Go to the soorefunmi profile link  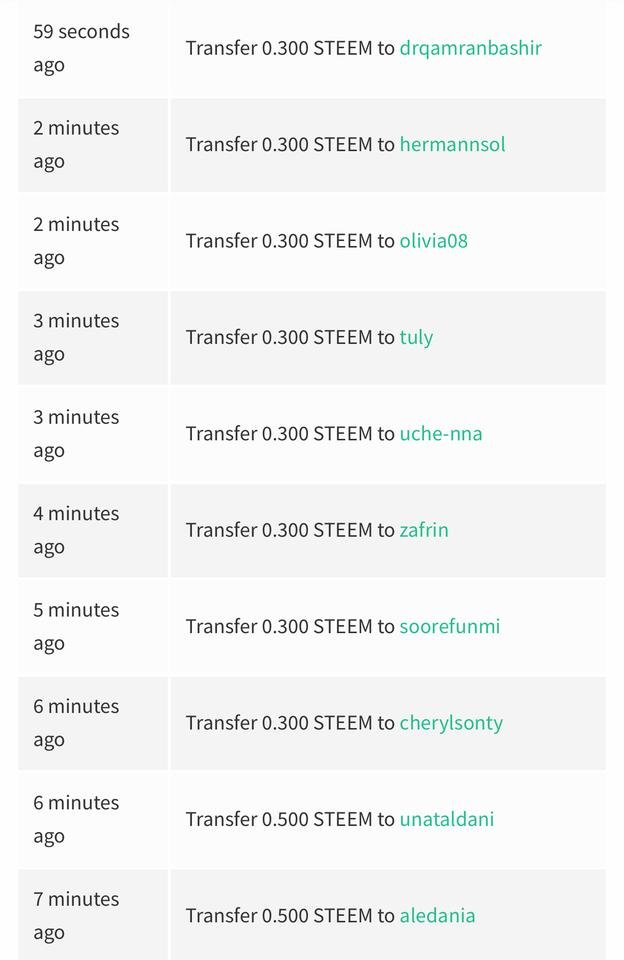449,626
